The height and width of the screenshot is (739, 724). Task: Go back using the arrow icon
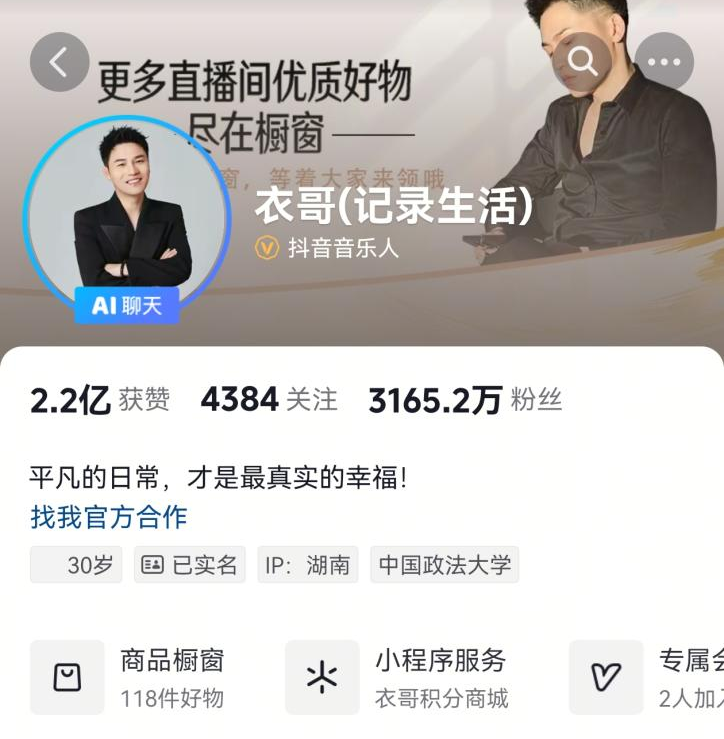59,62
